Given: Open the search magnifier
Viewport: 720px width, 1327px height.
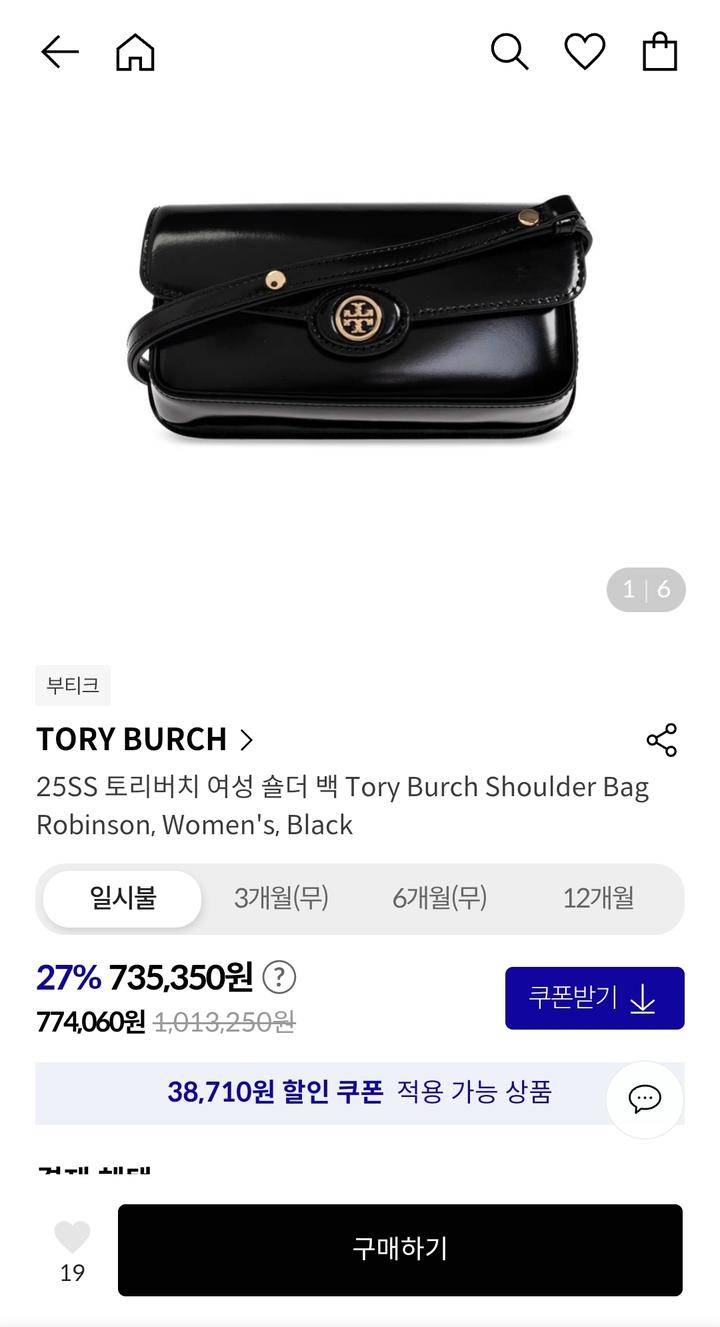Looking at the screenshot, I should 509,52.
